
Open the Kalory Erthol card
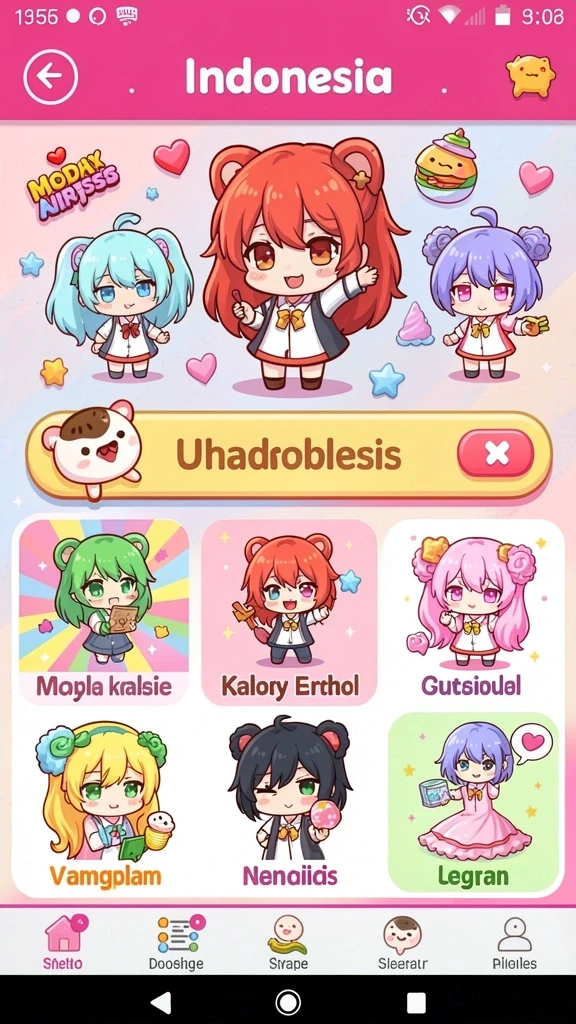pos(289,613)
